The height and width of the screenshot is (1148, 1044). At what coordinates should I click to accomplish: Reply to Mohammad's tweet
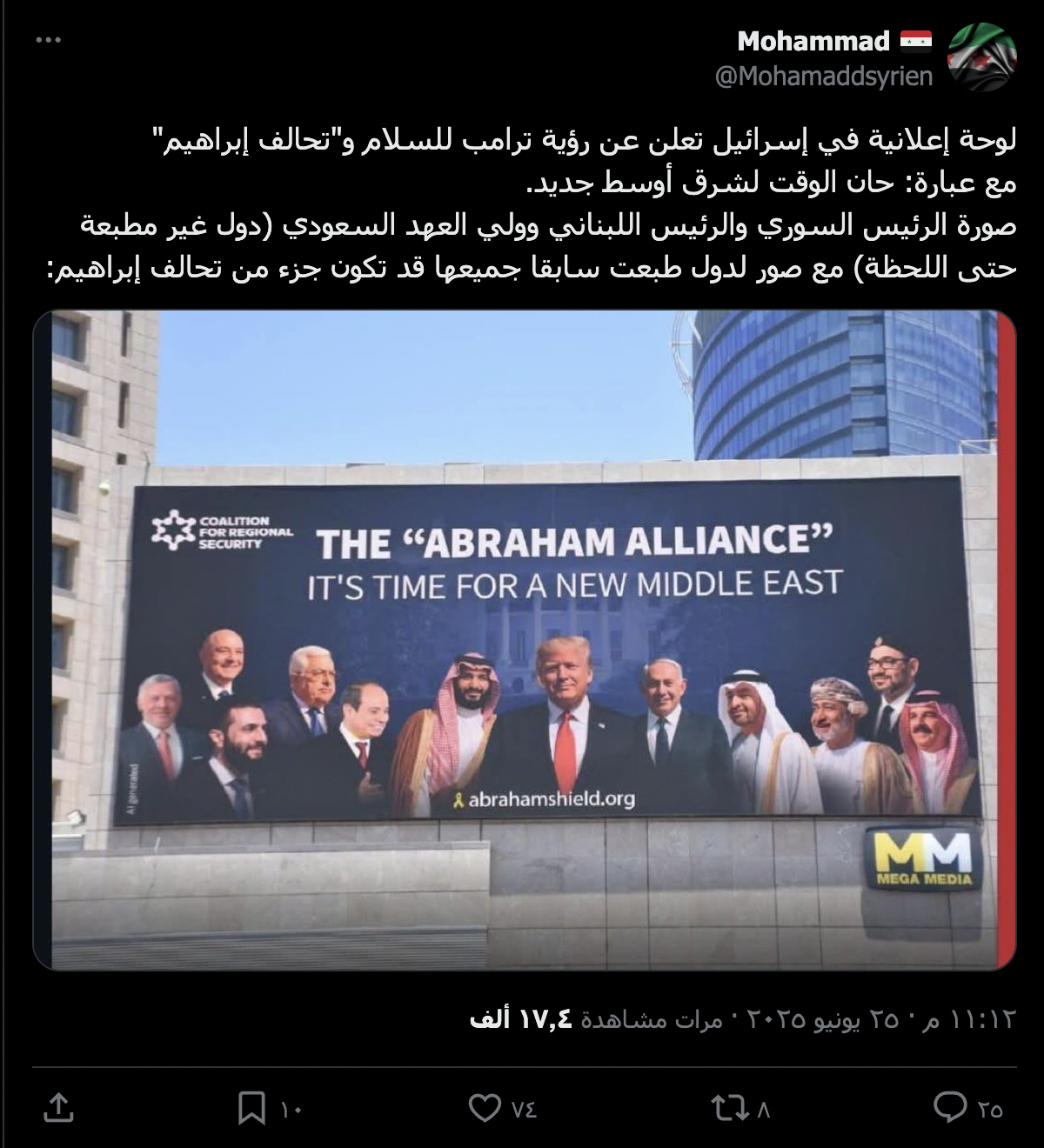click(x=950, y=1108)
